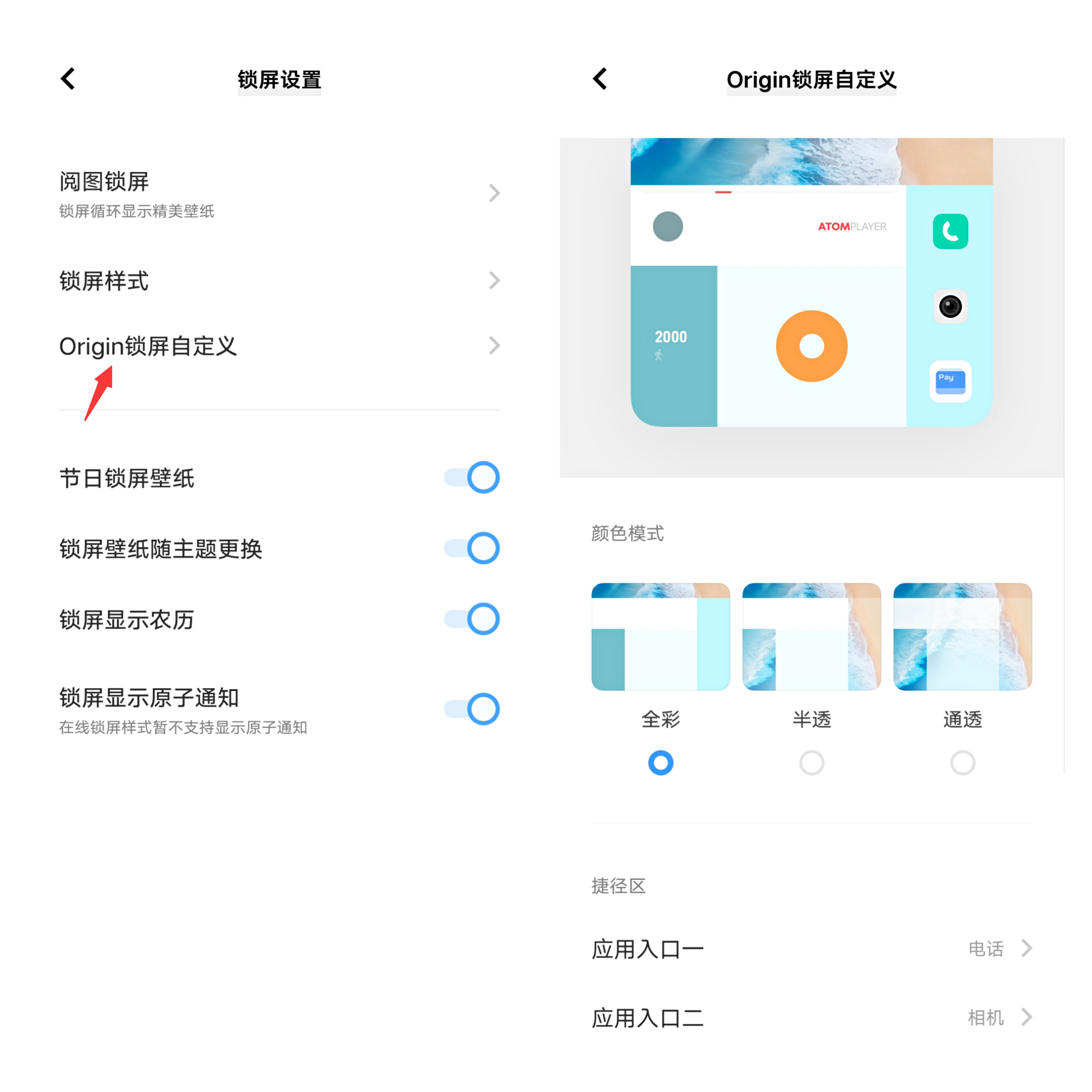1092x1092 pixels.
Task: Select the 通透 color mode radio button
Action: coord(962,763)
